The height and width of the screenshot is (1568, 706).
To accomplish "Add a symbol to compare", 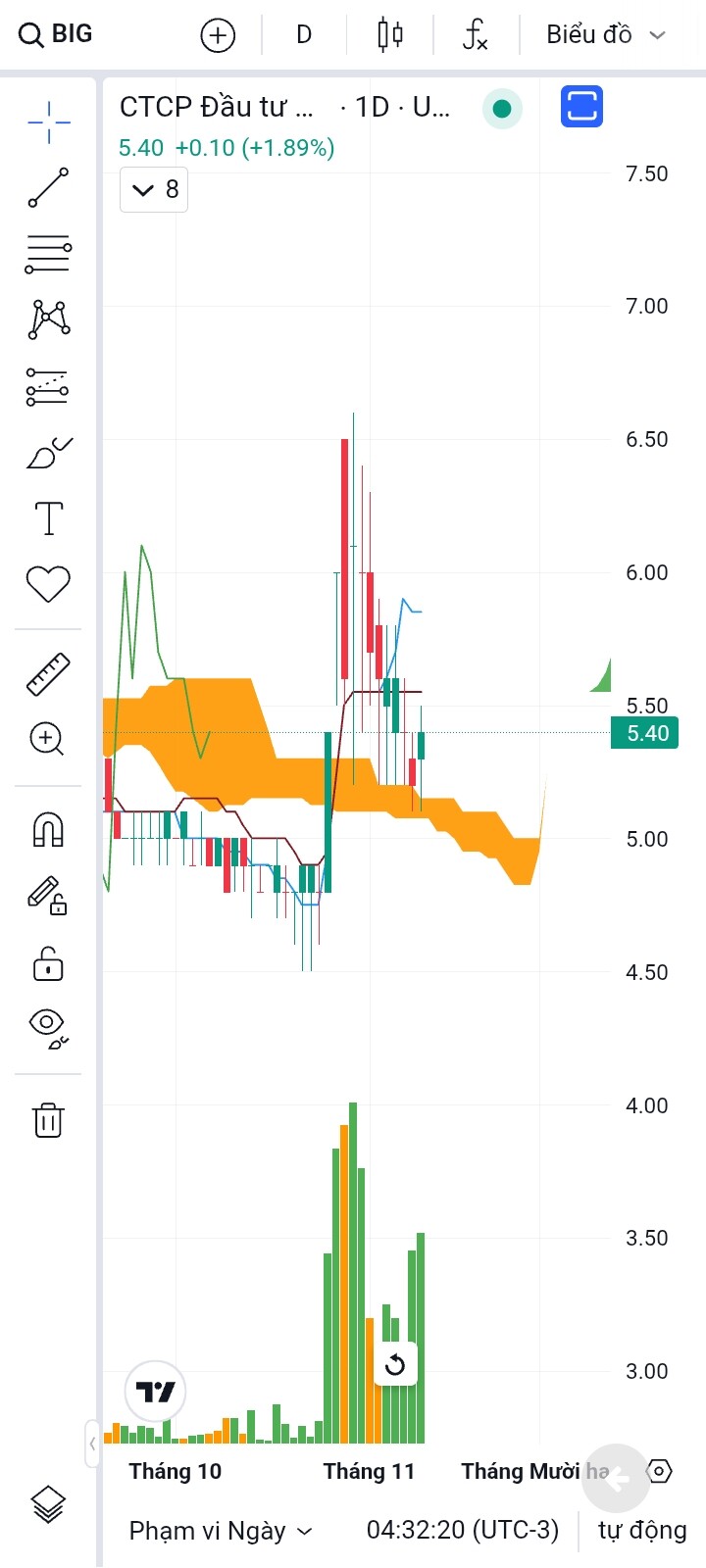I will coord(218,35).
